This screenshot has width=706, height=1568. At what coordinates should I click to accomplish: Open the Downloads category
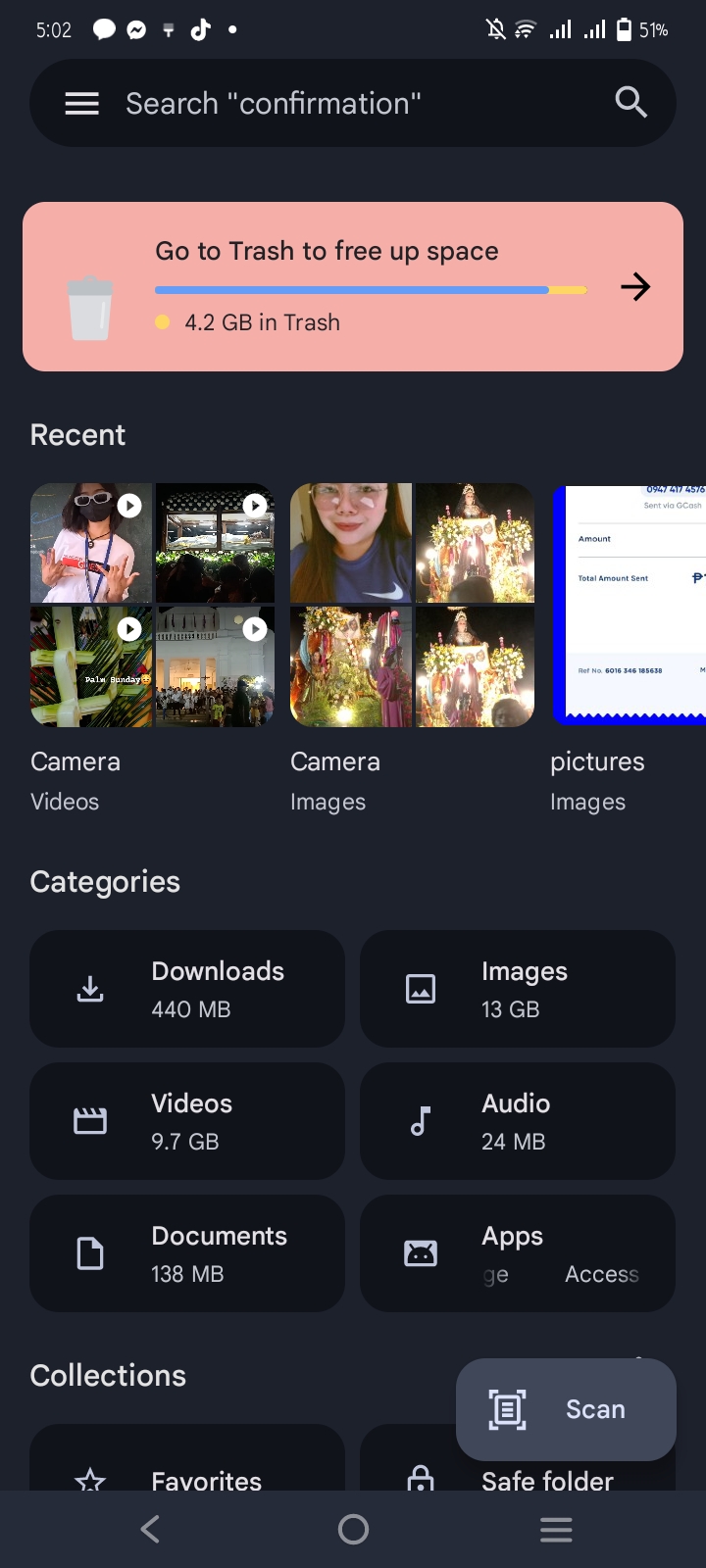click(x=187, y=989)
